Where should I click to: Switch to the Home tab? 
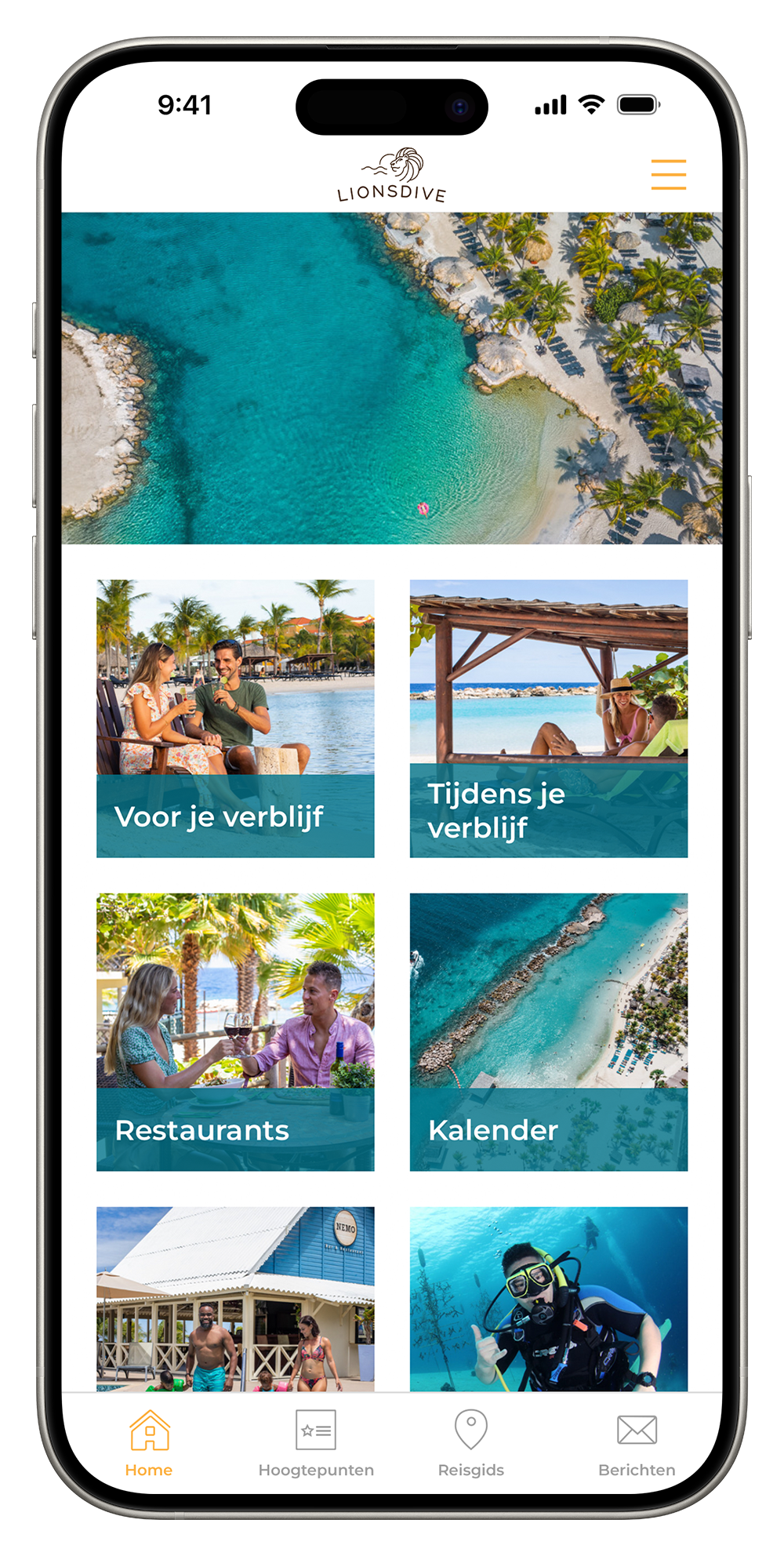click(149, 1443)
